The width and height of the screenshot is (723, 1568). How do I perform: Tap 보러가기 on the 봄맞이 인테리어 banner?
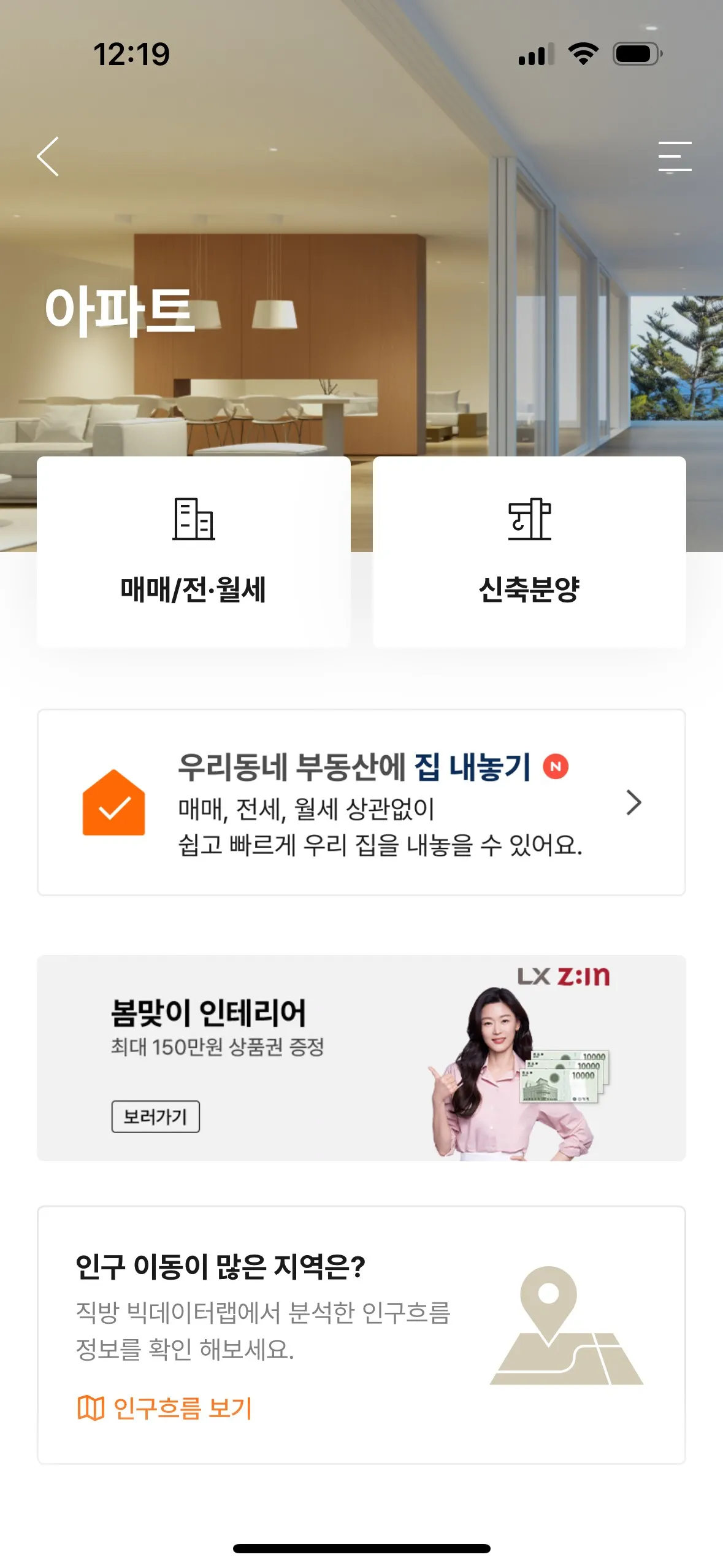point(155,1116)
